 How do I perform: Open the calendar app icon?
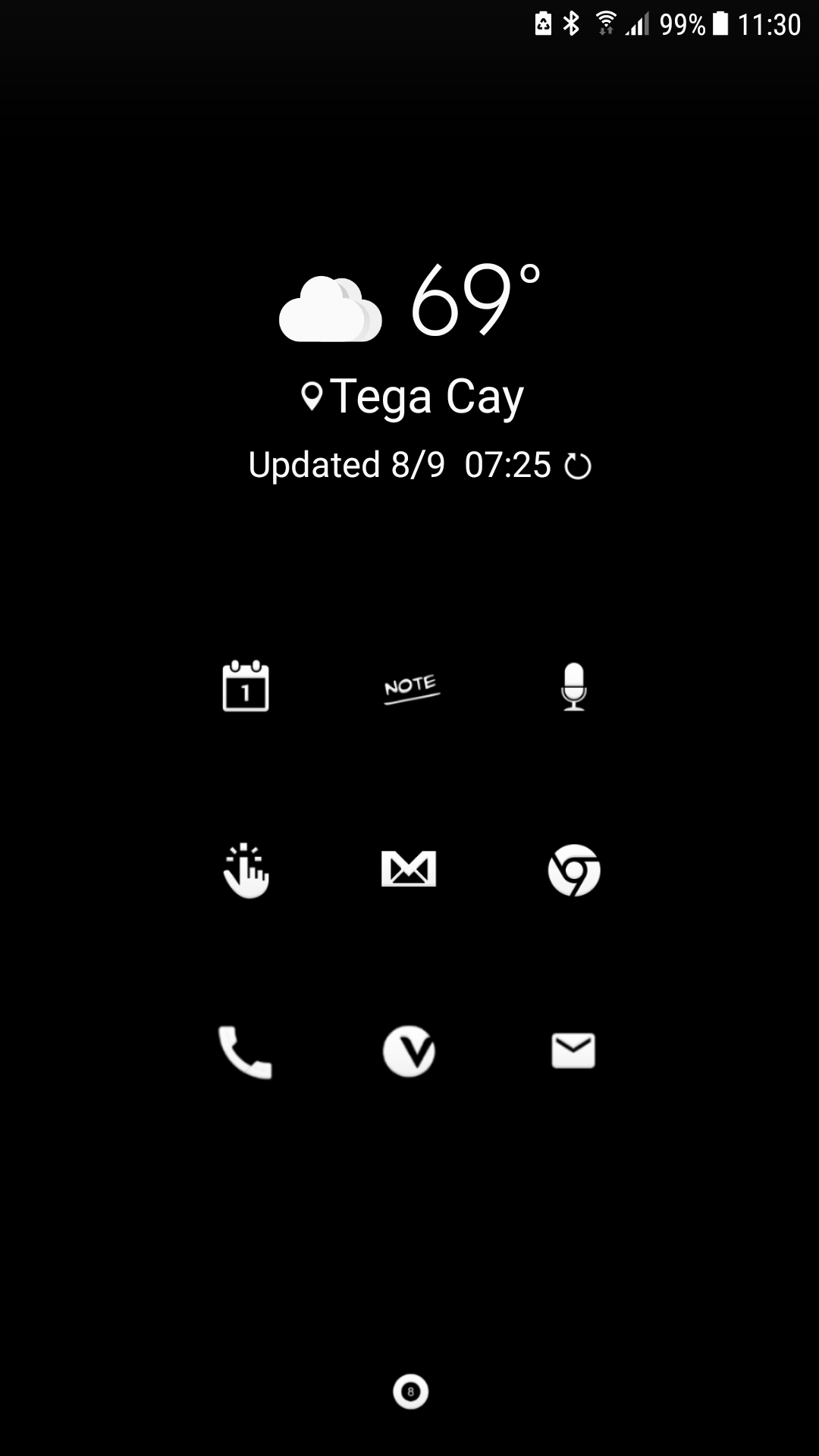[246, 686]
